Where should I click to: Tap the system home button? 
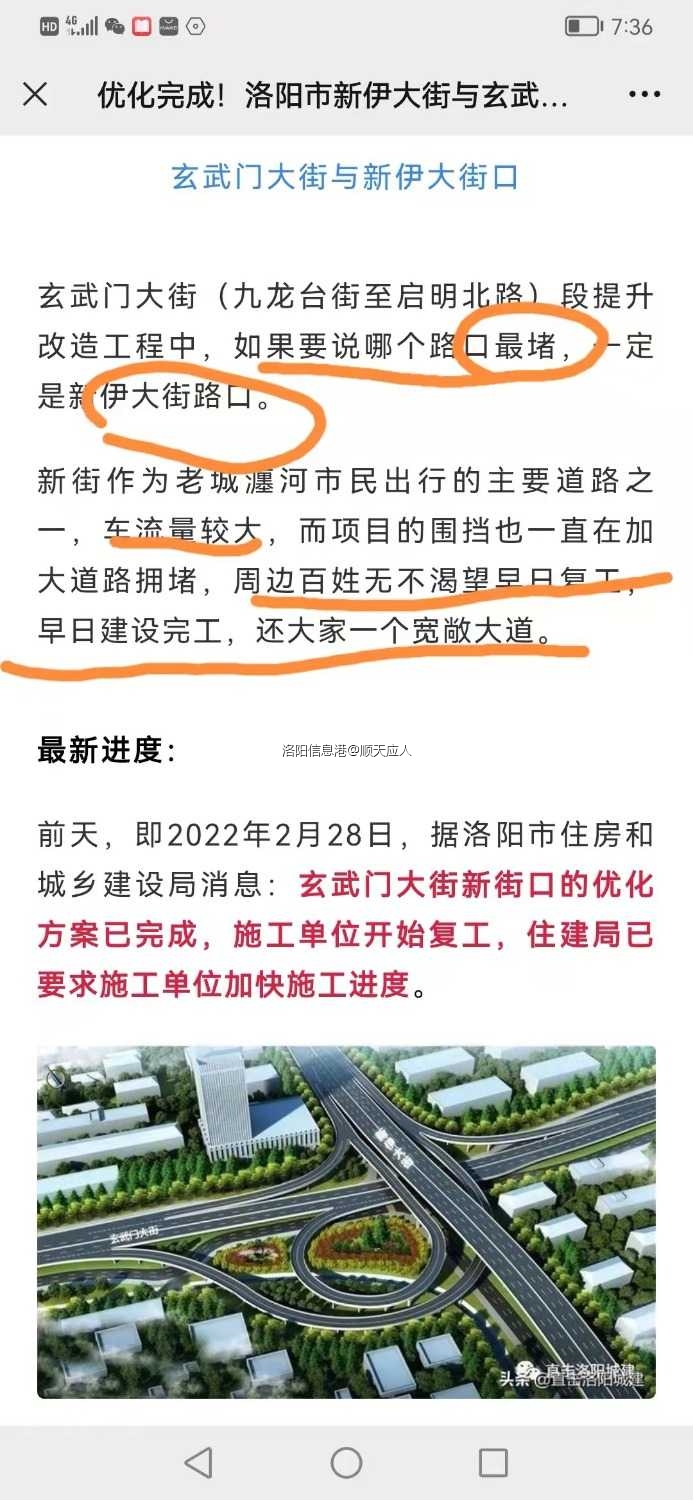[346, 1462]
